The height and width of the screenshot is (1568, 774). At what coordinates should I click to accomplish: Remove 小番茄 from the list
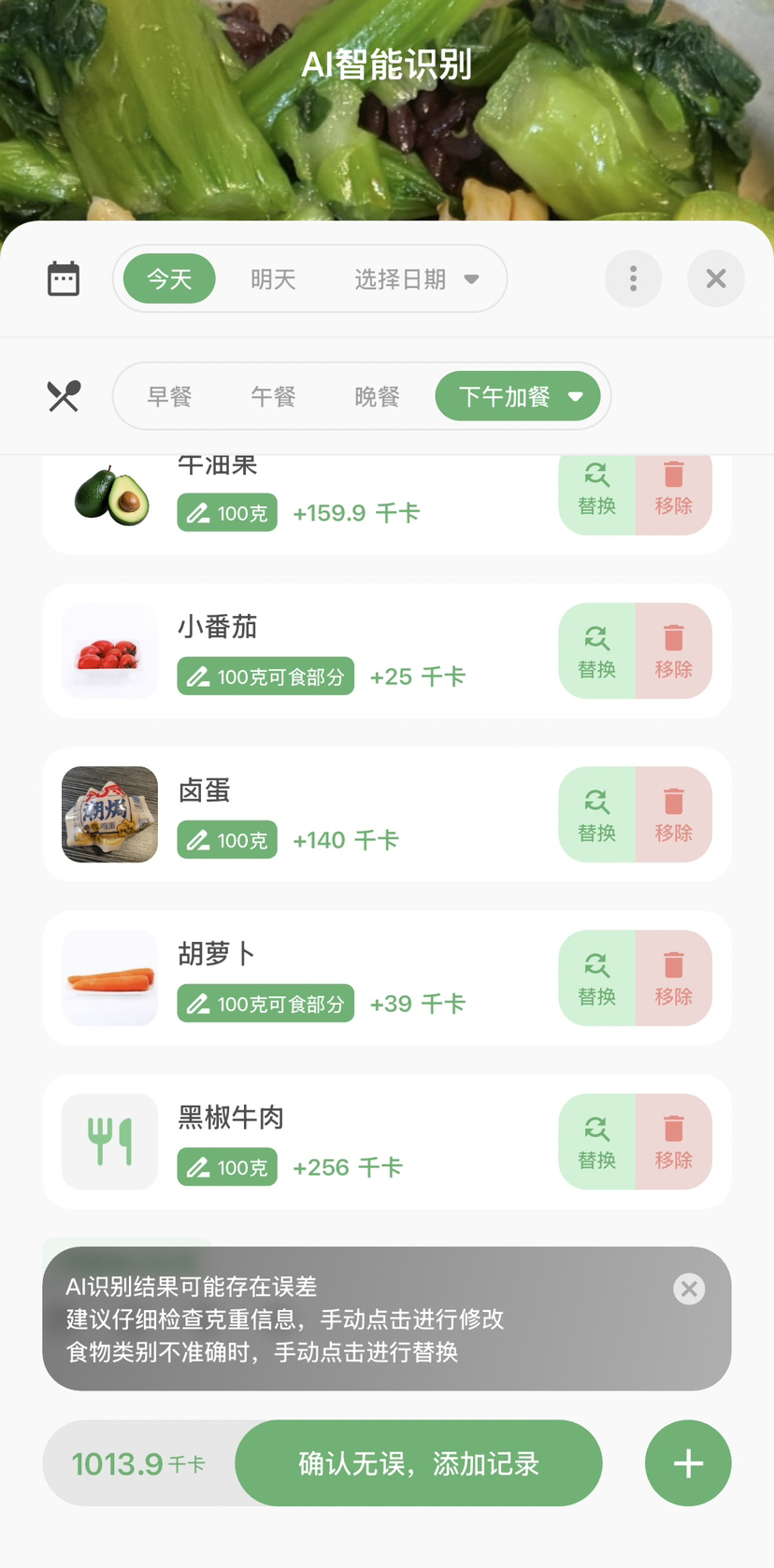tap(673, 650)
